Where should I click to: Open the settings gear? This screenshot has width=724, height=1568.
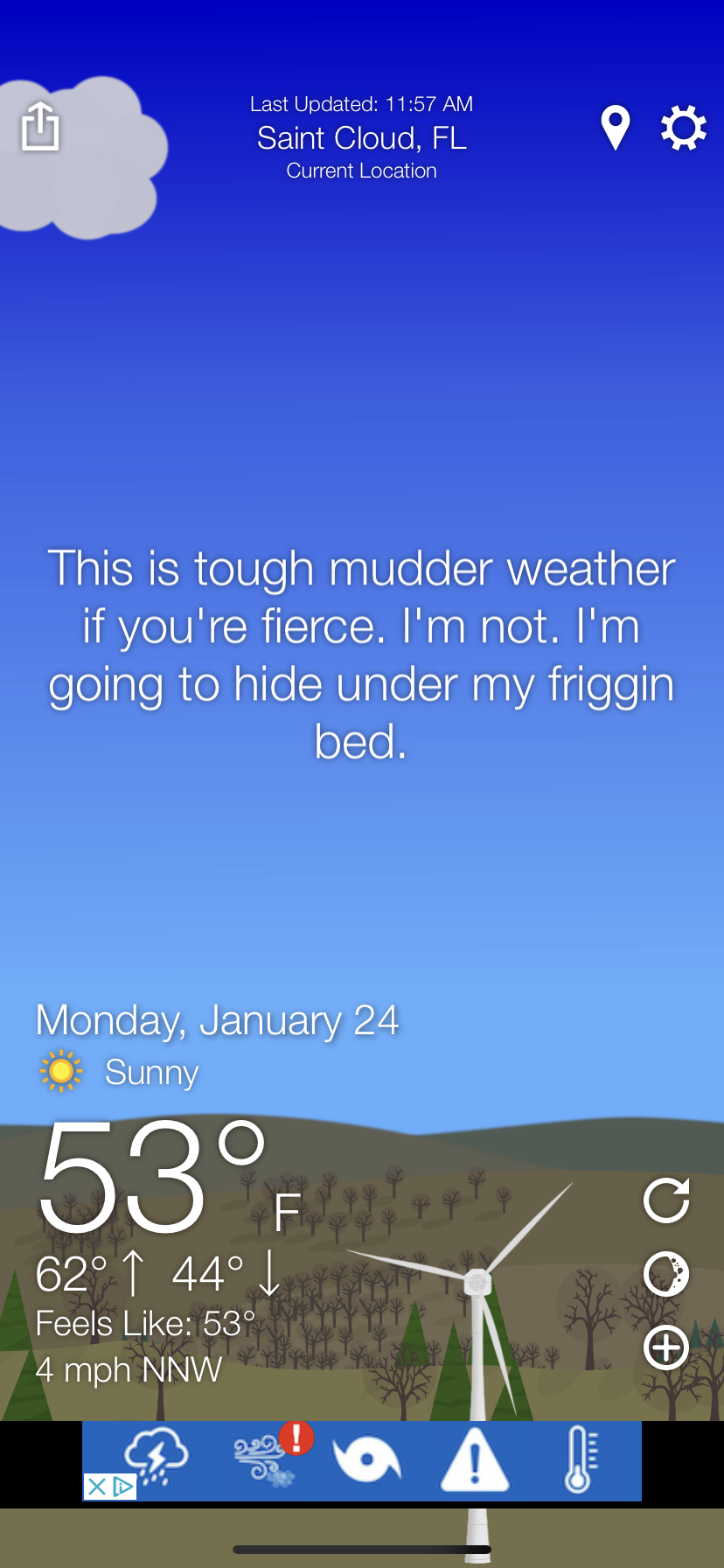pyautogui.click(x=683, y=128)
